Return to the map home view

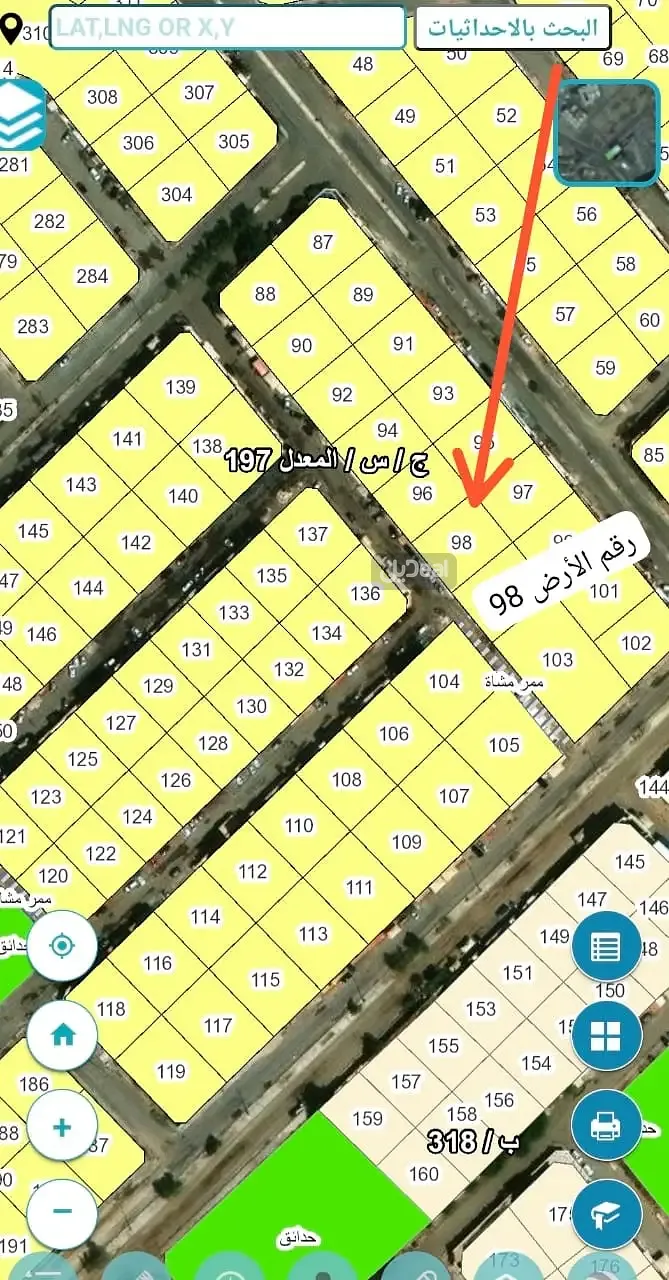click(x=62, y=1035)
